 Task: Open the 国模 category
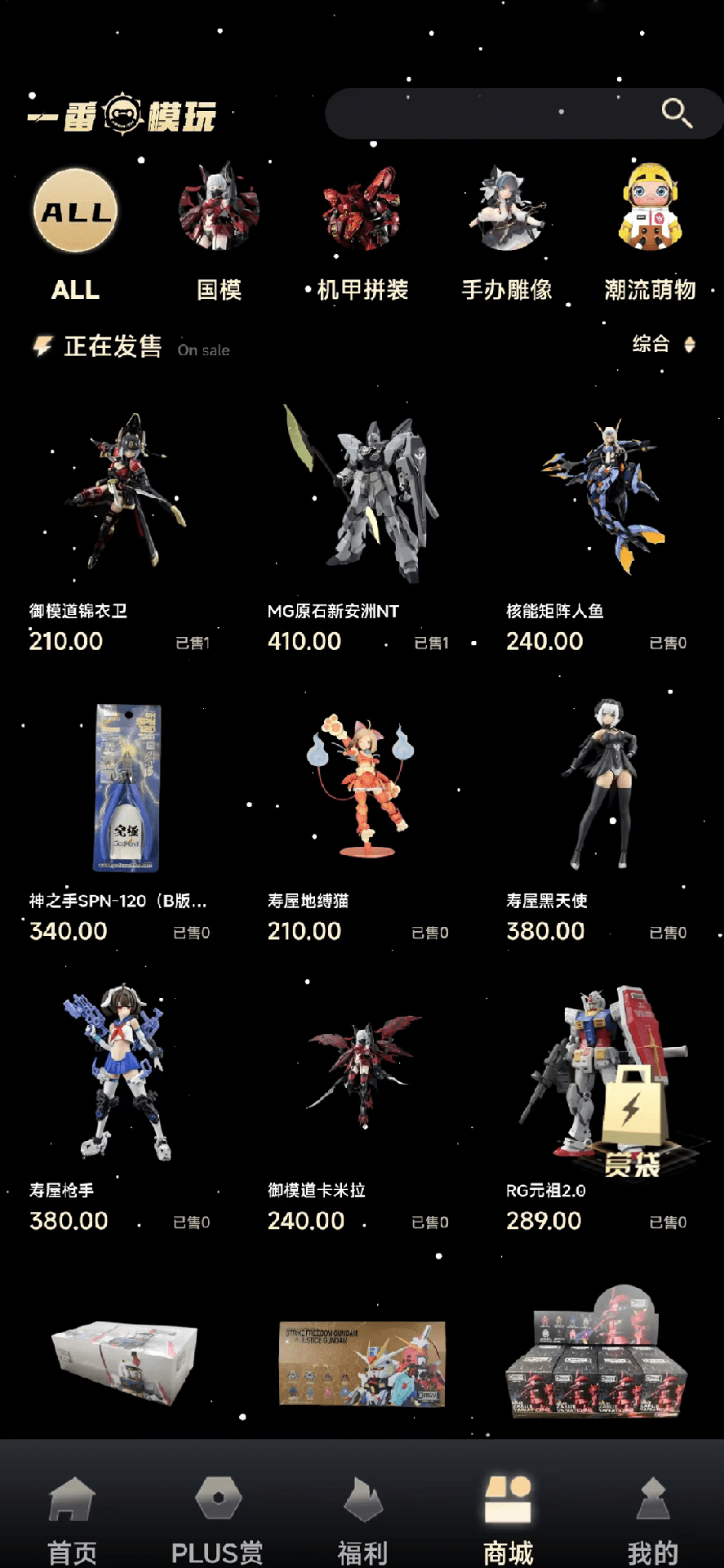point(216,211)
